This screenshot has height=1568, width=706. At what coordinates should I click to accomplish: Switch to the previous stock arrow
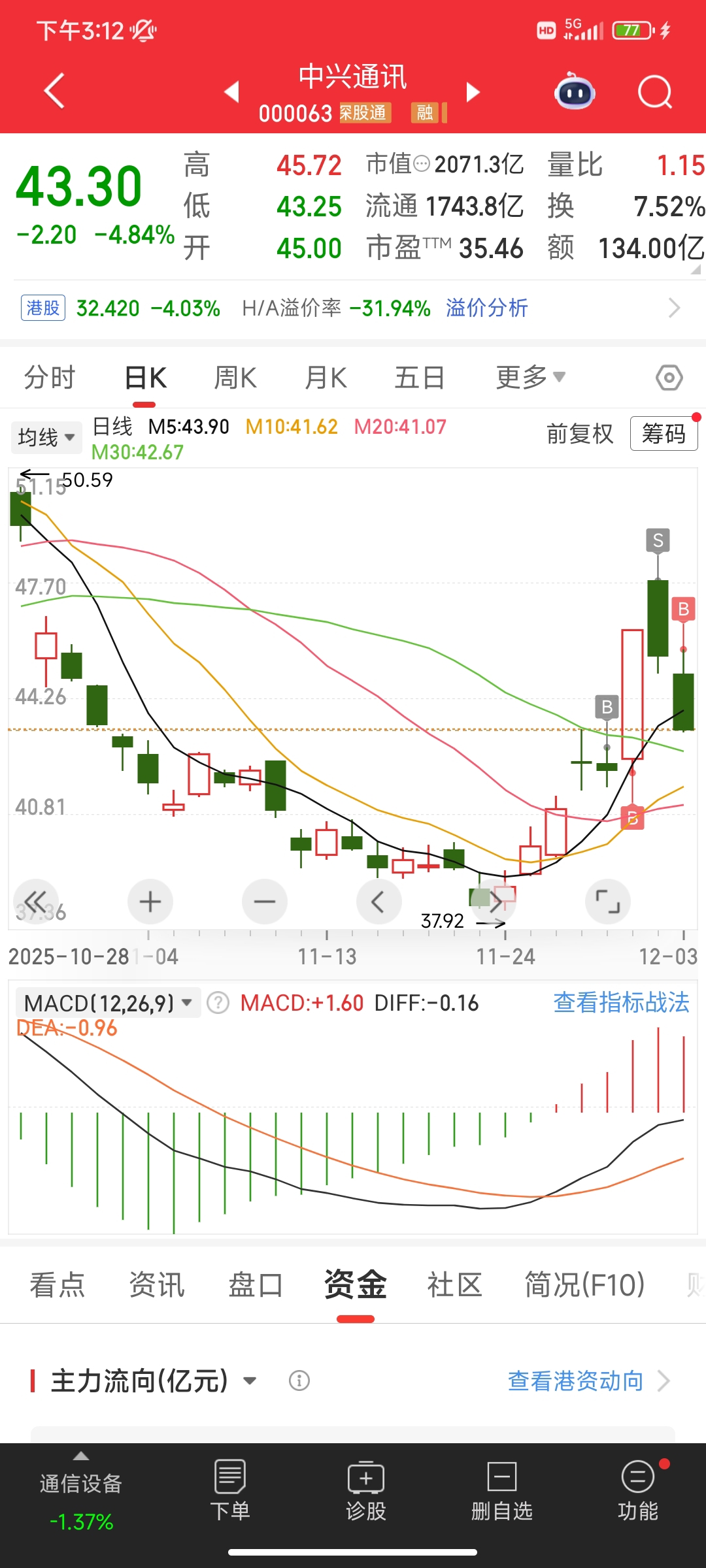(231, 92)
